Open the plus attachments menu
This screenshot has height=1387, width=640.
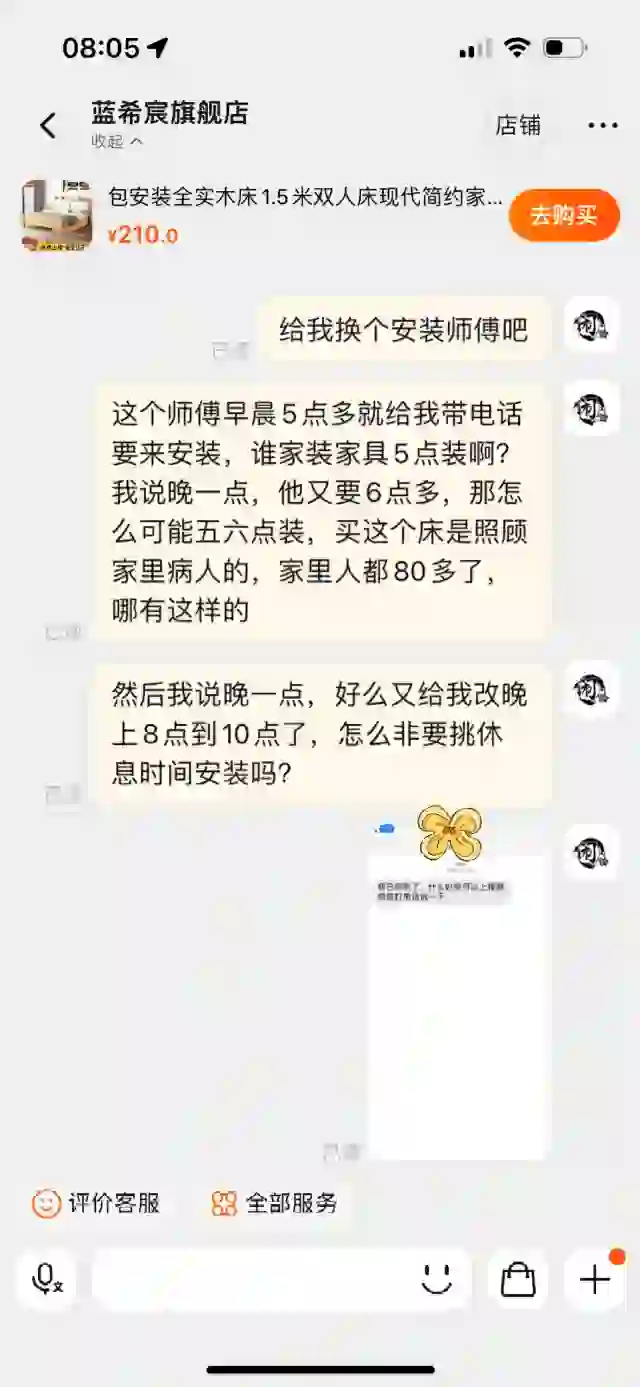click(x=594, y=1279)
